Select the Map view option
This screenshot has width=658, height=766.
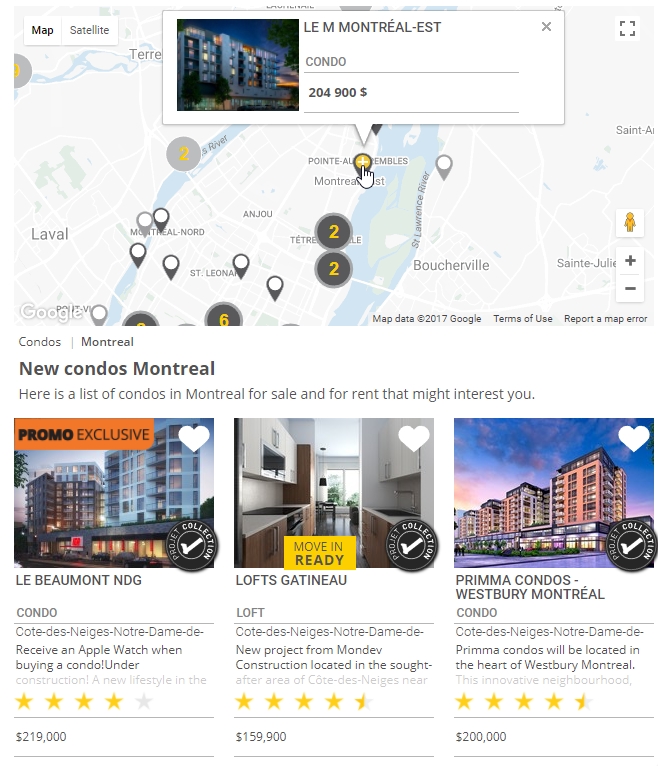(x=42, y=30)
